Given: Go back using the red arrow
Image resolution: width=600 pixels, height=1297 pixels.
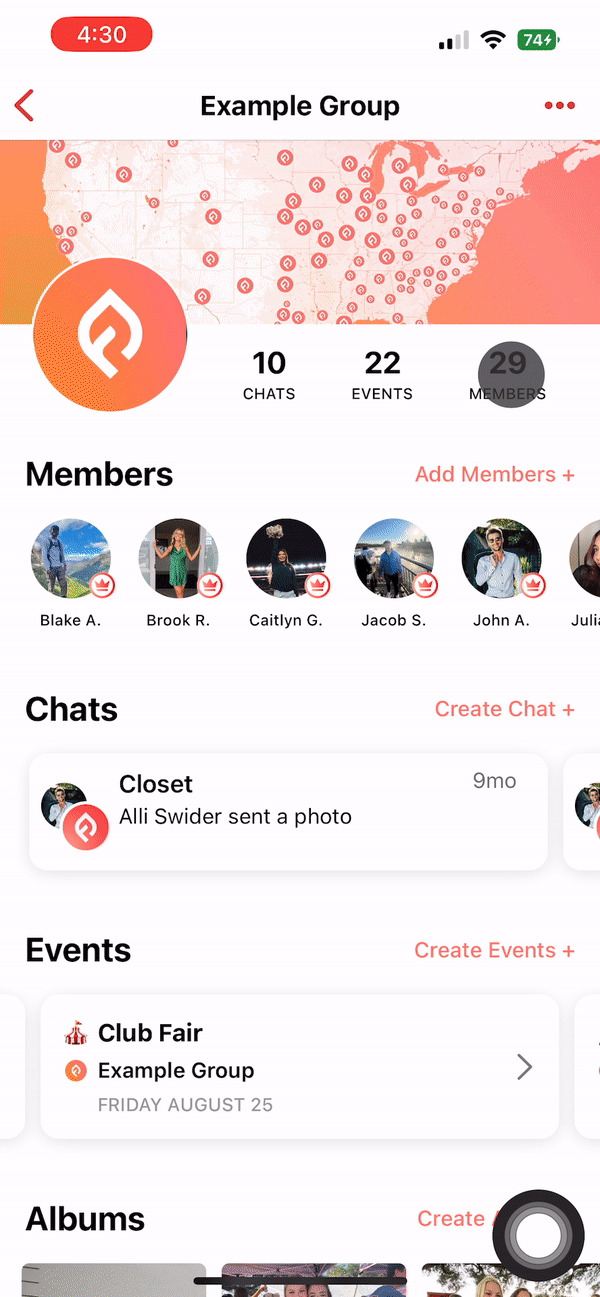Looking at the screenshot, I should point(25,106).
